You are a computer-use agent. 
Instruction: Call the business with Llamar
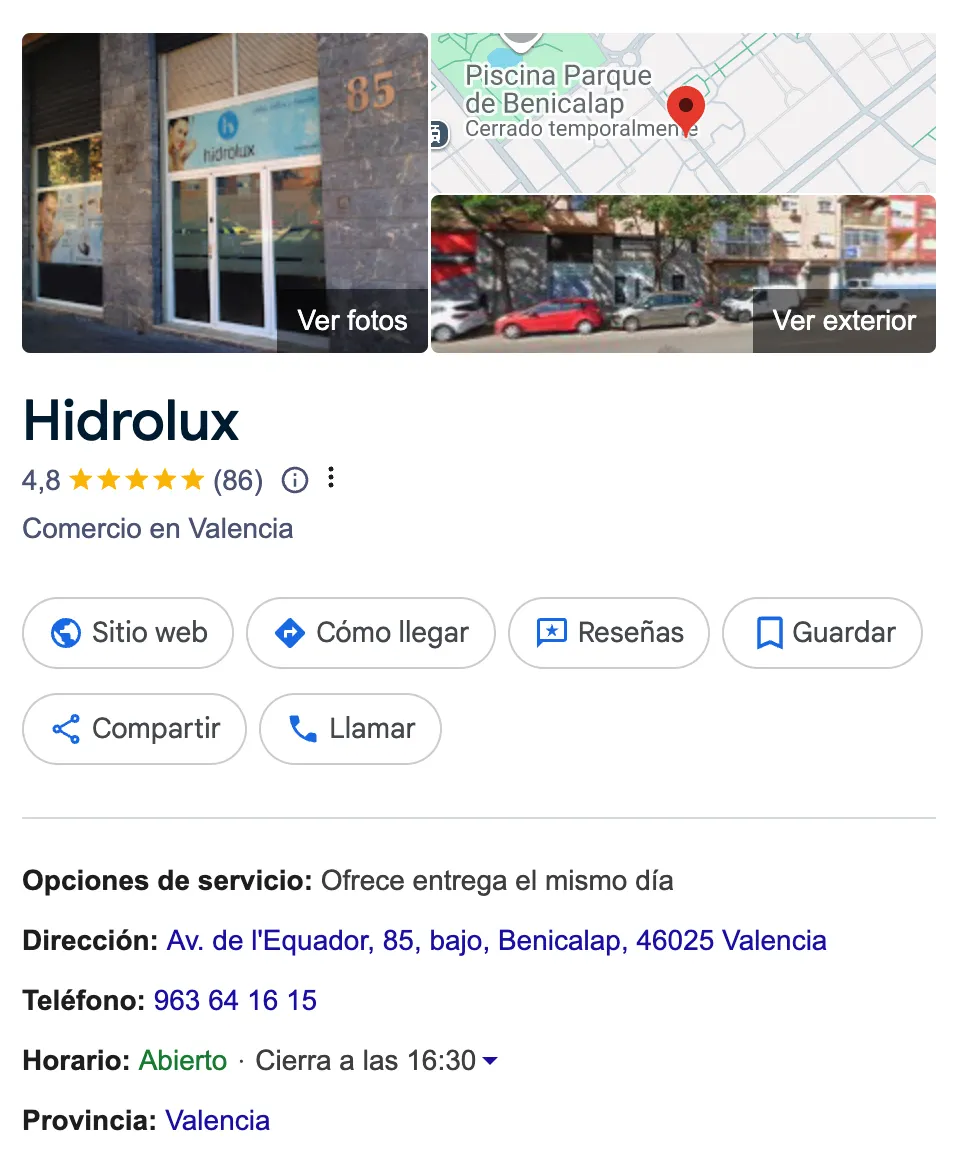pyautogui.click(x=350, y=729)
